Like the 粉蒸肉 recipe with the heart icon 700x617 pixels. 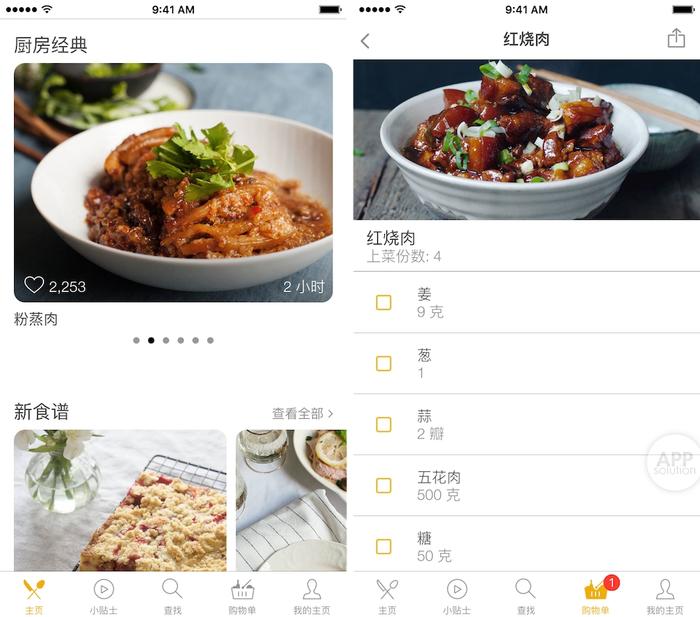34,285
